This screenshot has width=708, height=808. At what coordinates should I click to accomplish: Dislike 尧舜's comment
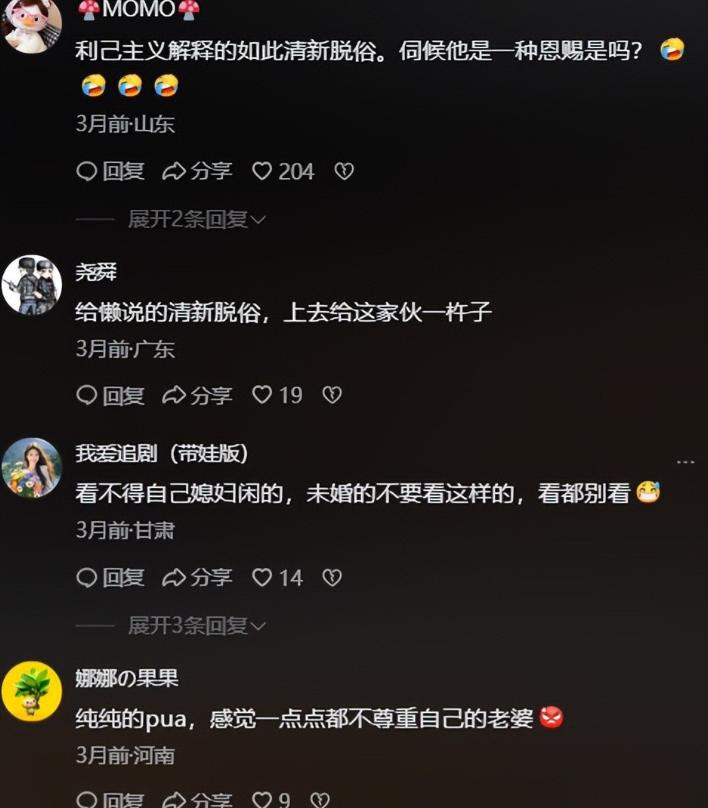[332, 395]
